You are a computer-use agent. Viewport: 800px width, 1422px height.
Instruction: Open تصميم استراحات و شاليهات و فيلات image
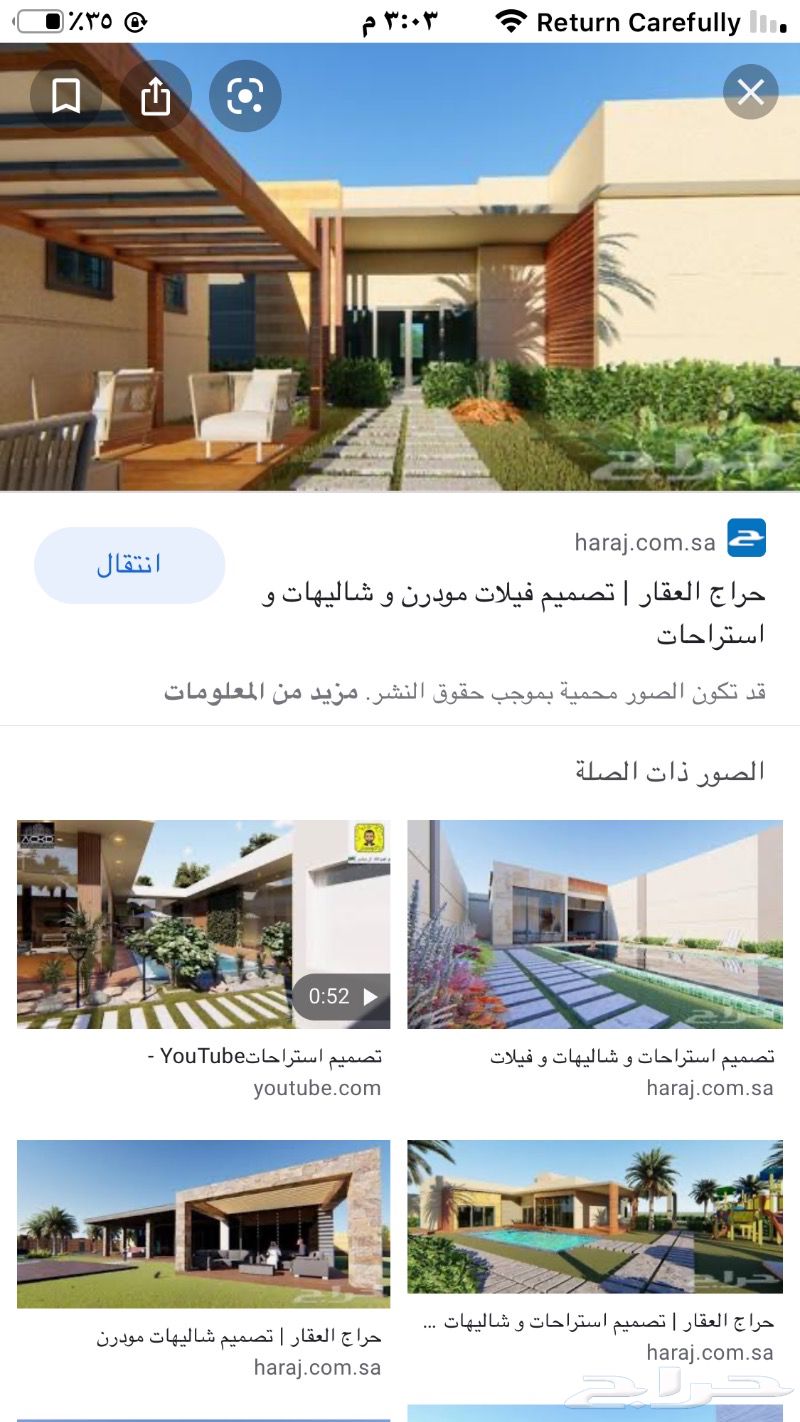coord(594,924)
